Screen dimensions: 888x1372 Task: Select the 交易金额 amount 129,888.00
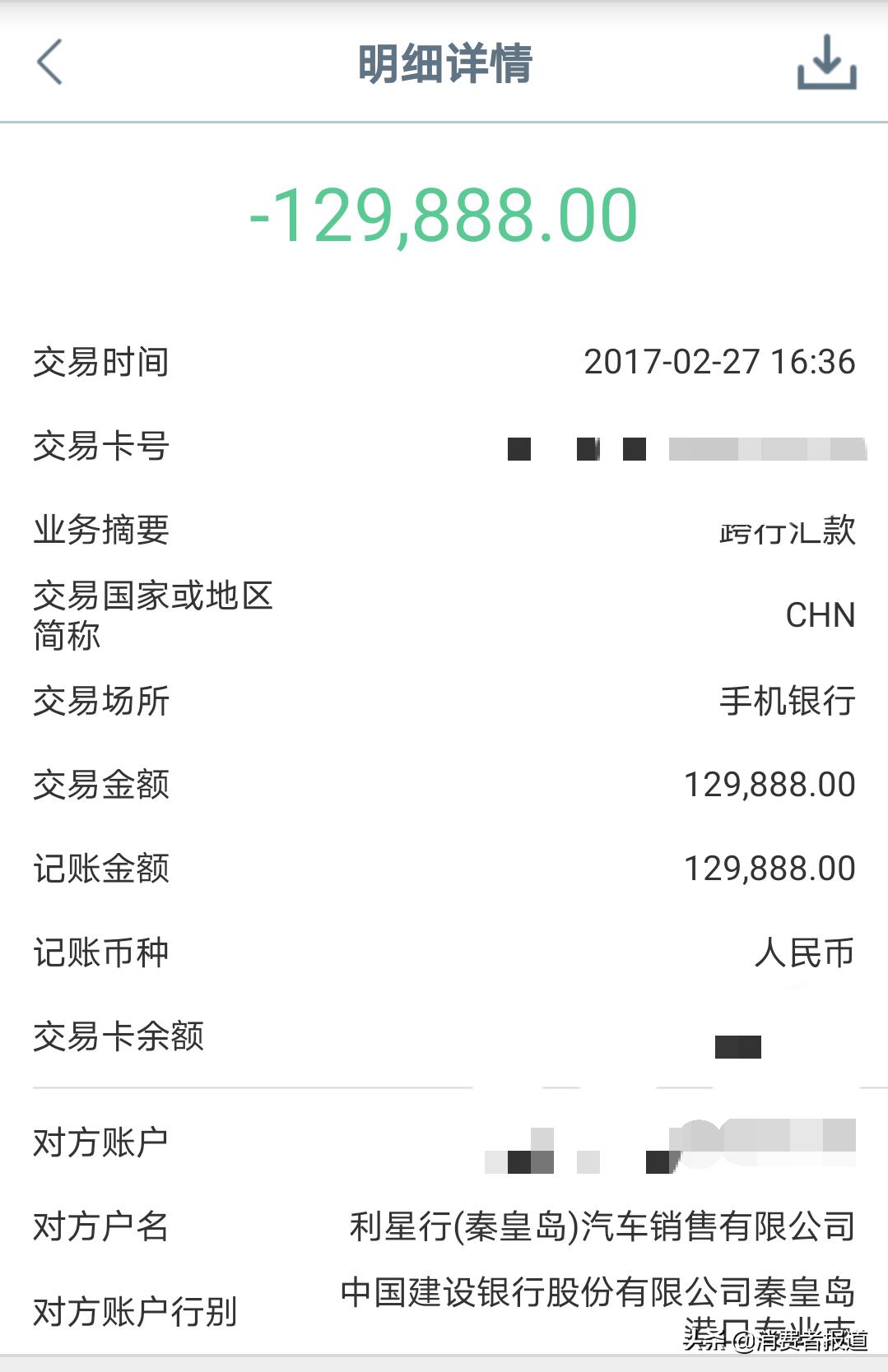769,784
